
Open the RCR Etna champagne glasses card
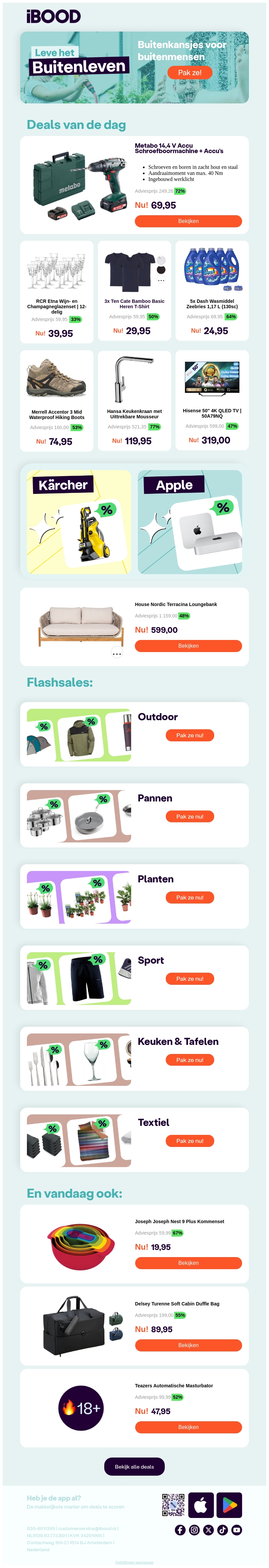point(57,291)
